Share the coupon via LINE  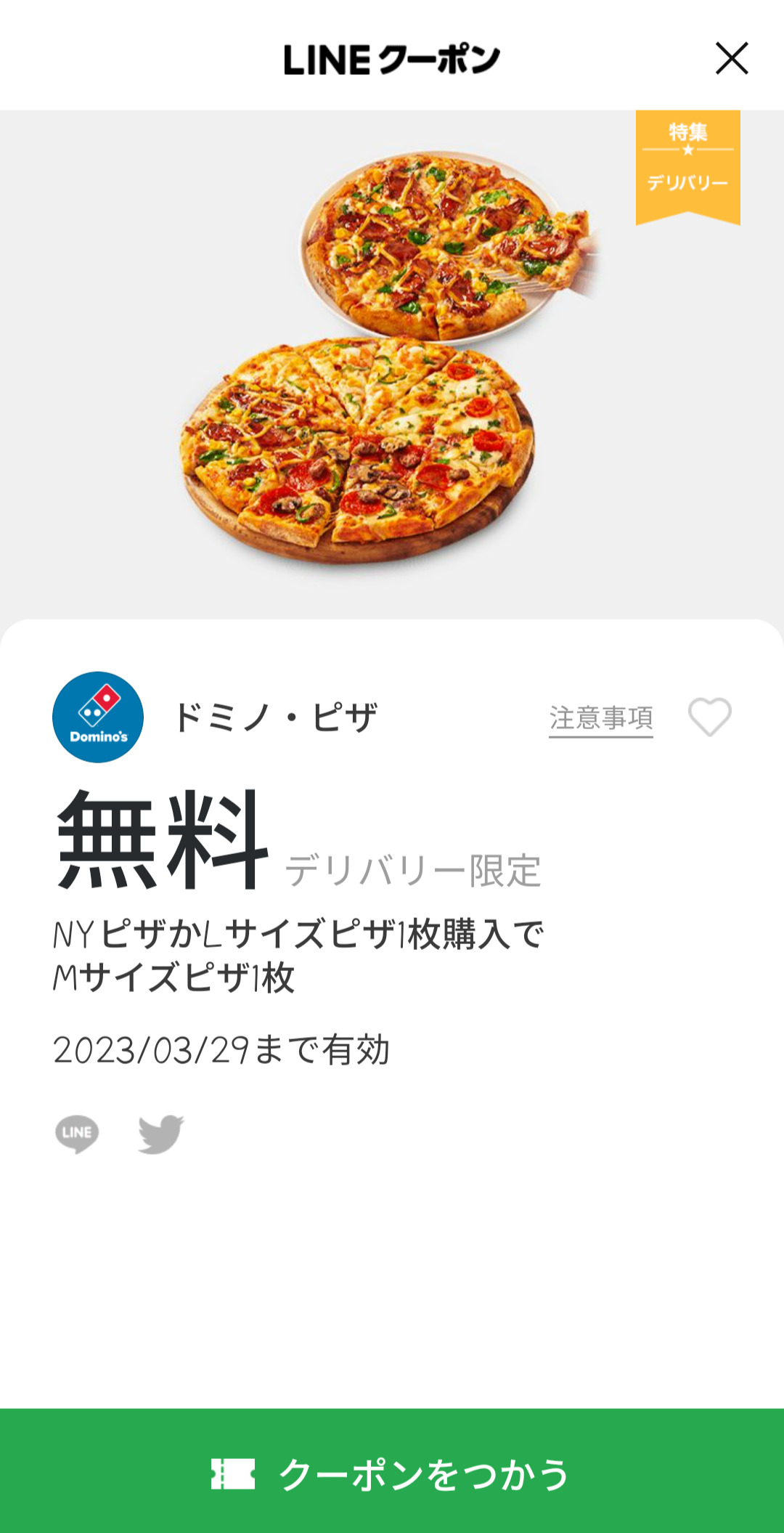(77, 1134)
